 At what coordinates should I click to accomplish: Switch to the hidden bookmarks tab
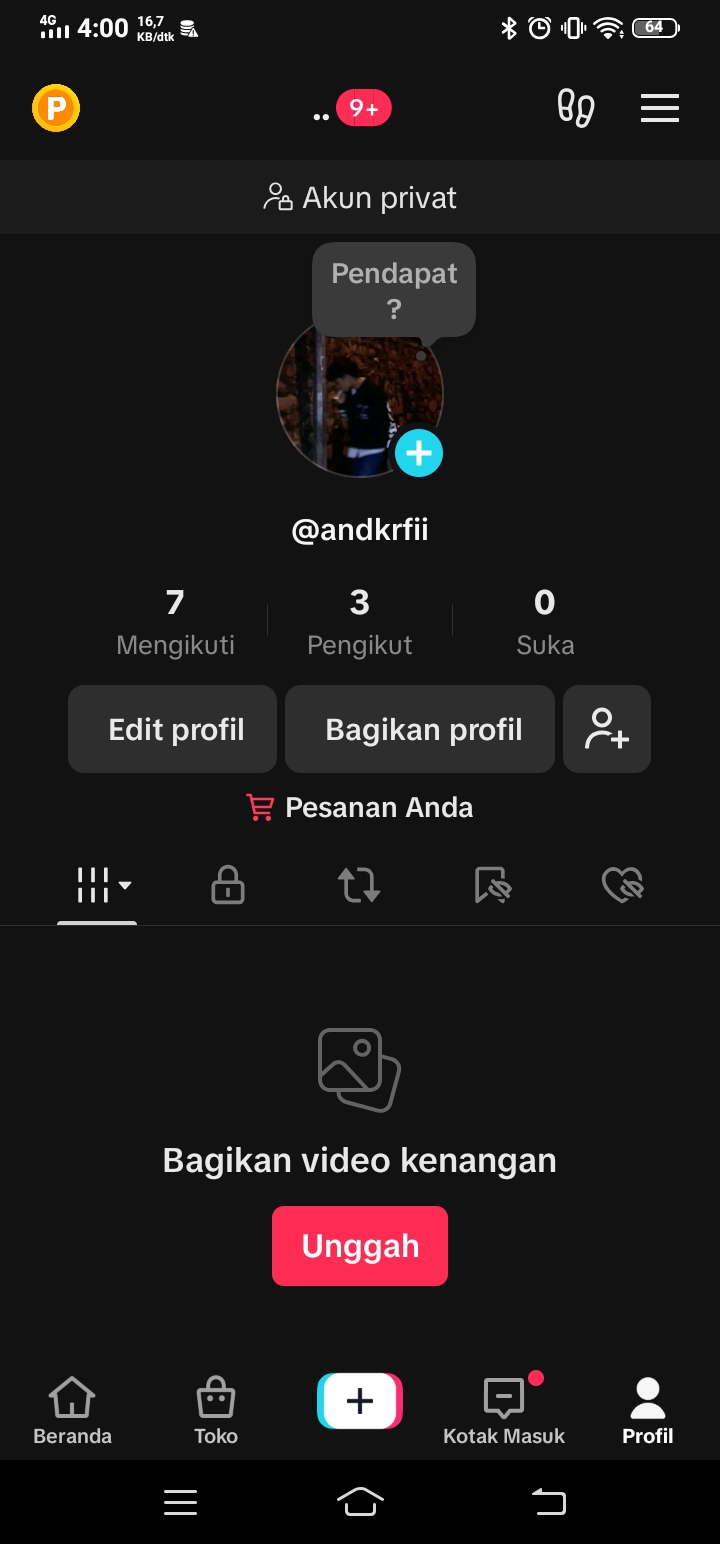point(492,885)
